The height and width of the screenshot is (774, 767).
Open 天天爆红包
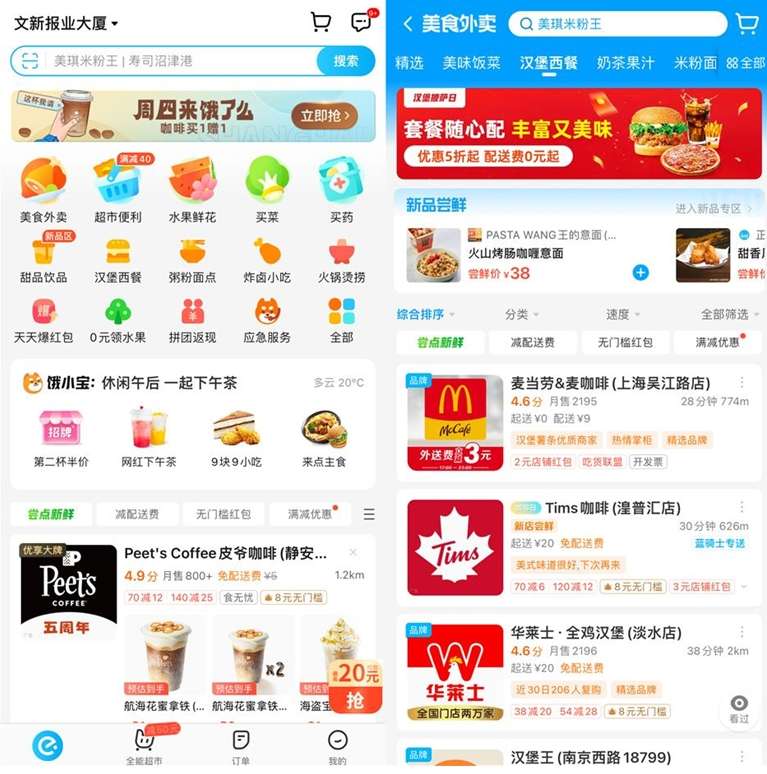point(43,320)
